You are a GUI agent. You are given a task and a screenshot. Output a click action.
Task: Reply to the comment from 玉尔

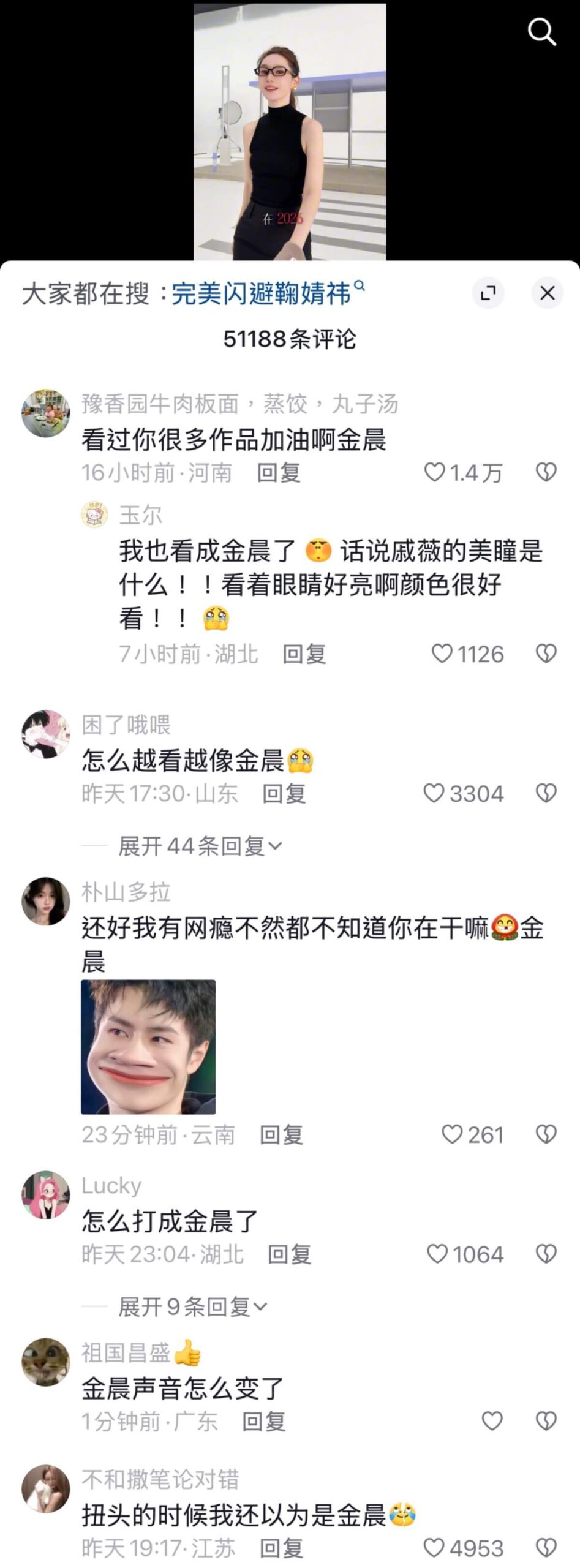point(304,654)
